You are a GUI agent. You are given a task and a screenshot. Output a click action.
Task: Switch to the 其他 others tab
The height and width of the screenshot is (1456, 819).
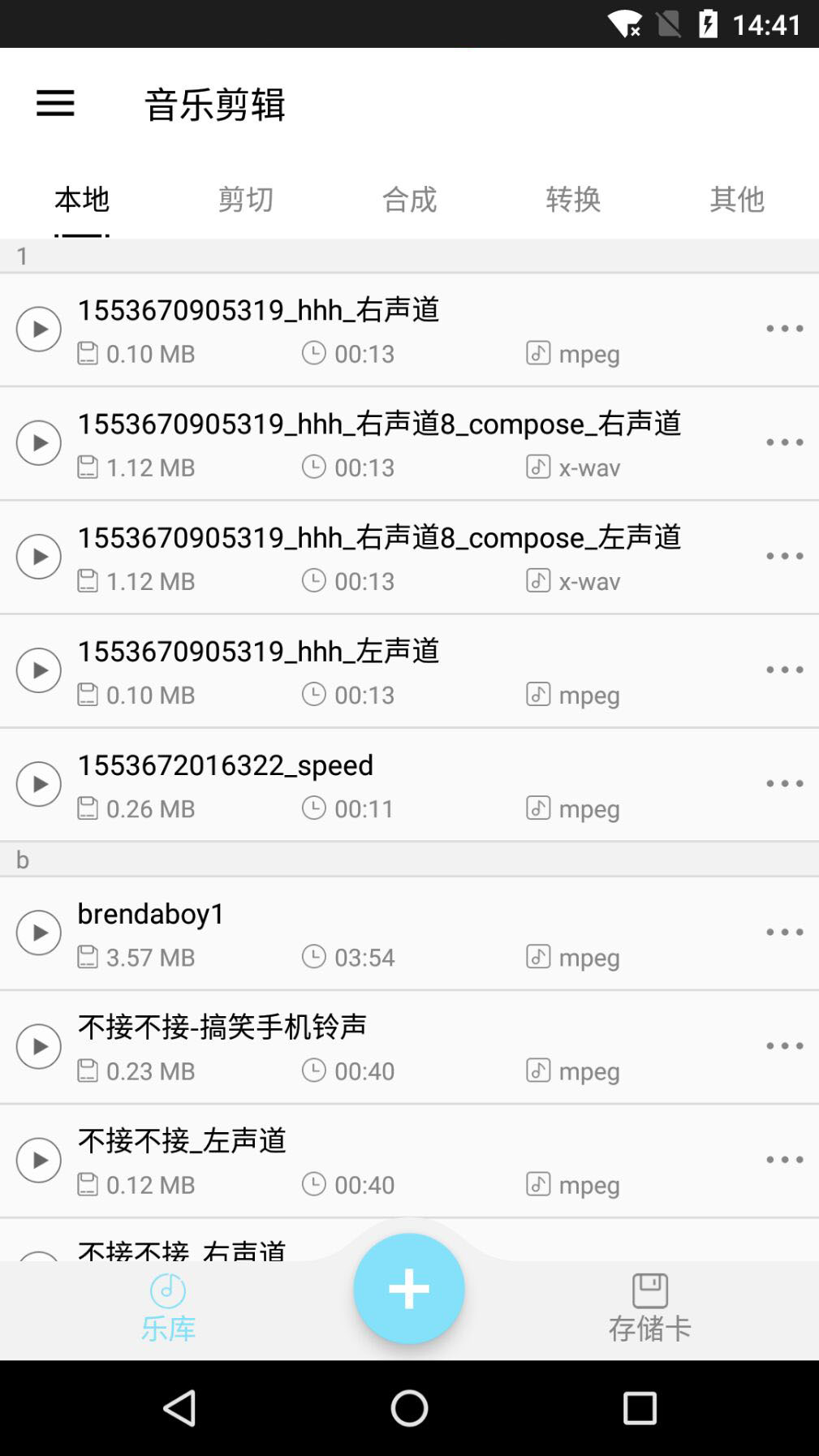[737, 198]
